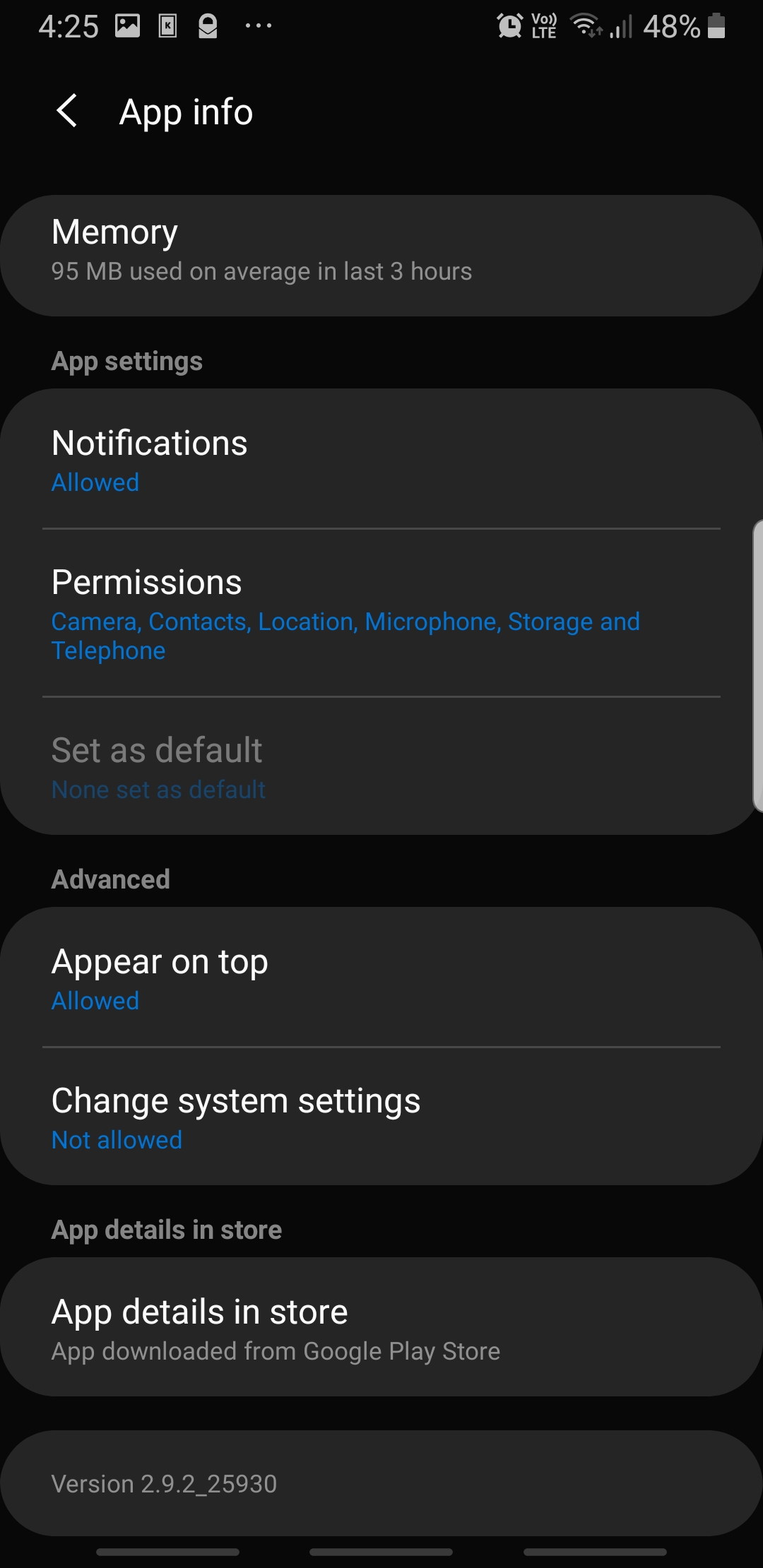Open the Memory usage row
The width and height of the screenshot is (763, 1568).
point(381,256)
